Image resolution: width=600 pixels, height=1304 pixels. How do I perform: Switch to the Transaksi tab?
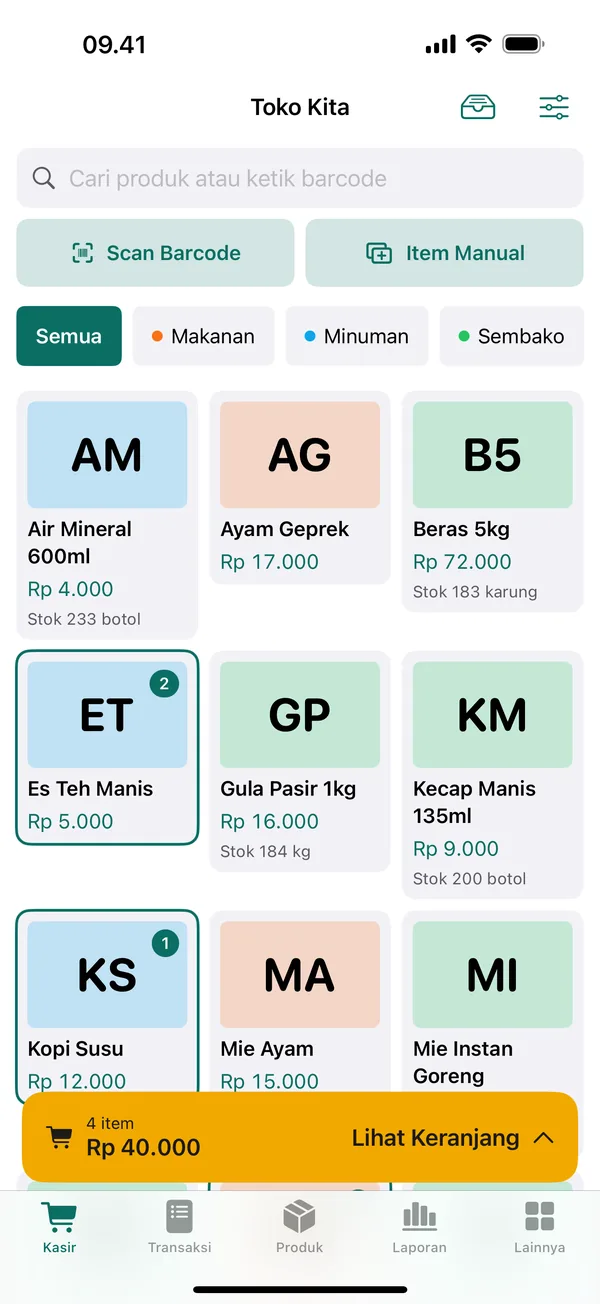(x=180, y=1227)
